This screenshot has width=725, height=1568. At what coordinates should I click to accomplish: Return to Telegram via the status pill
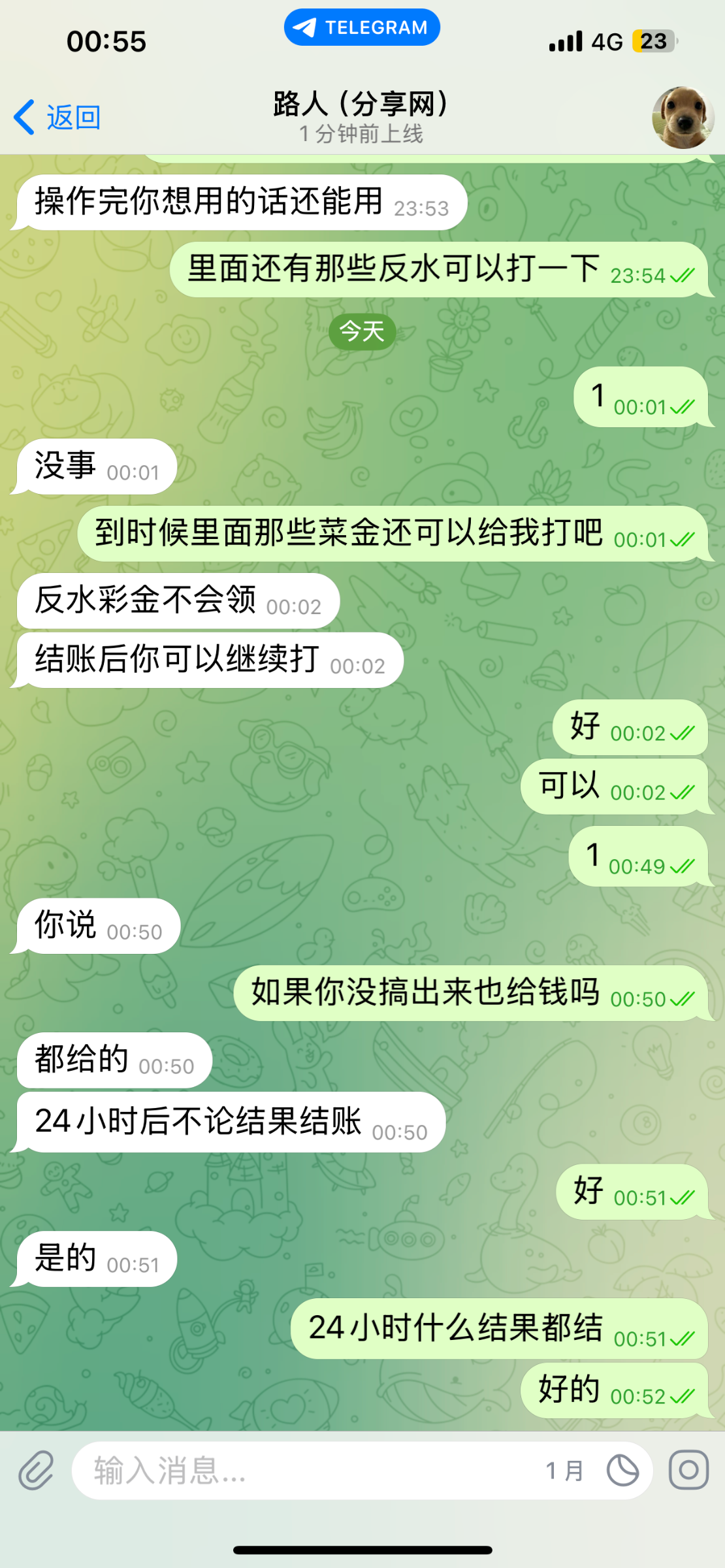tap(362, 27)
